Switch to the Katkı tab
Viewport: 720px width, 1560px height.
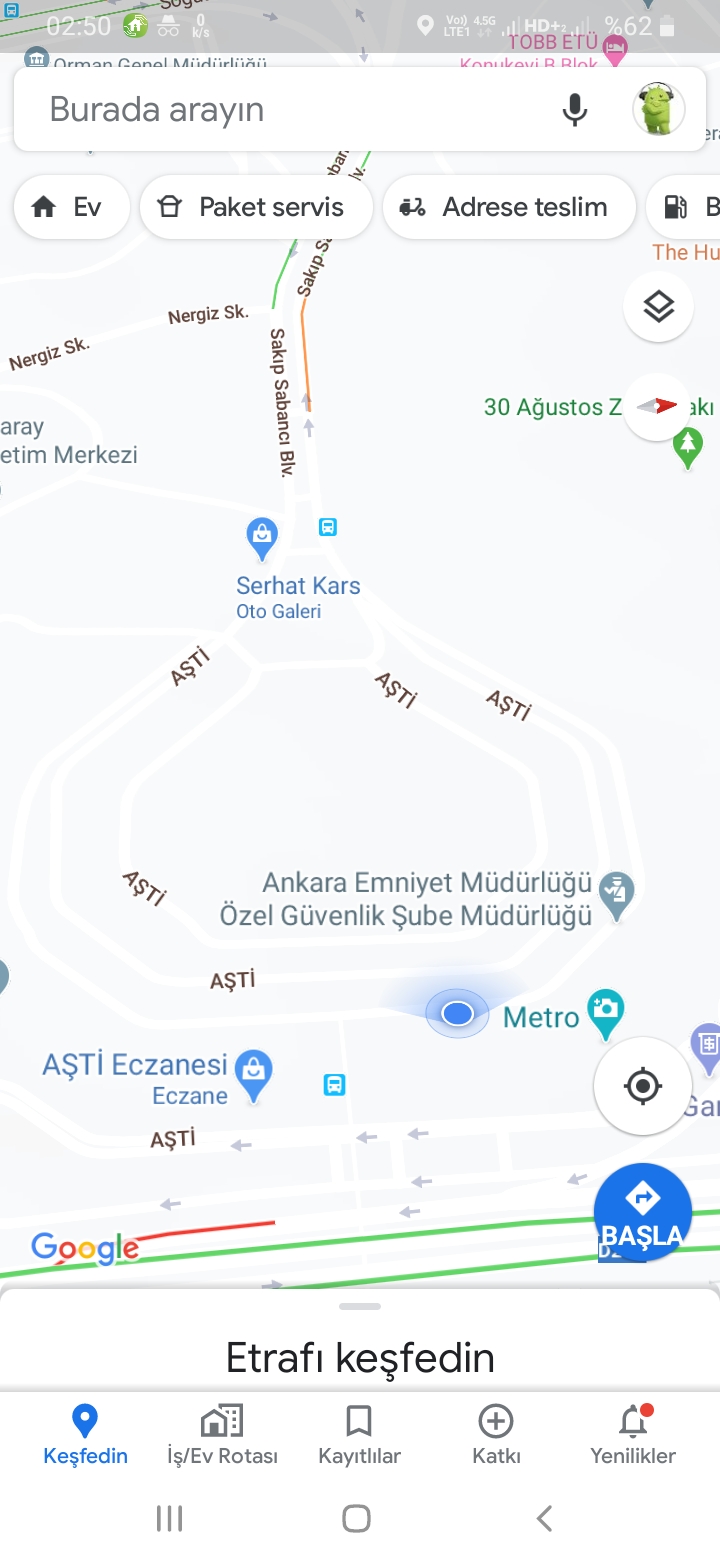pyautogui.click(x=496, y=1434)
